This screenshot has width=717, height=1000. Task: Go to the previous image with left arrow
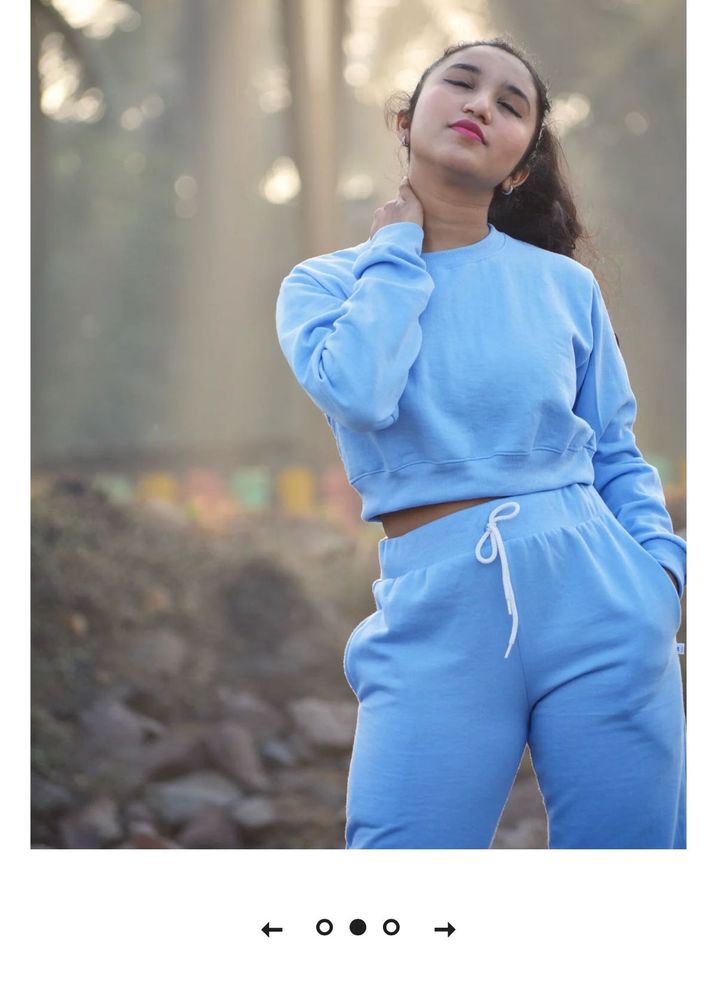(x=271, y=929)
